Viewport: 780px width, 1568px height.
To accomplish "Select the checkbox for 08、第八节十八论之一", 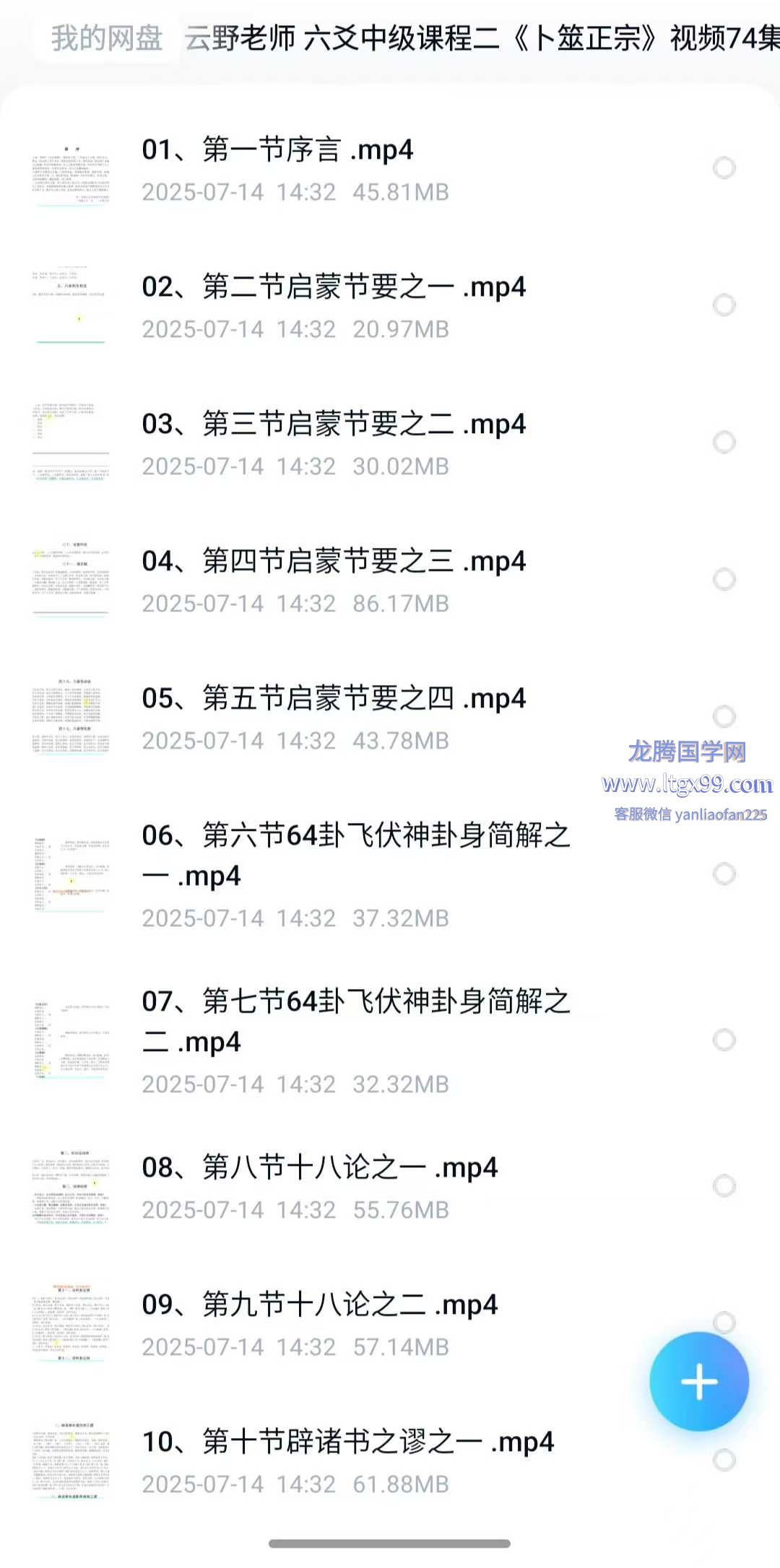I will click(724, 1185).
